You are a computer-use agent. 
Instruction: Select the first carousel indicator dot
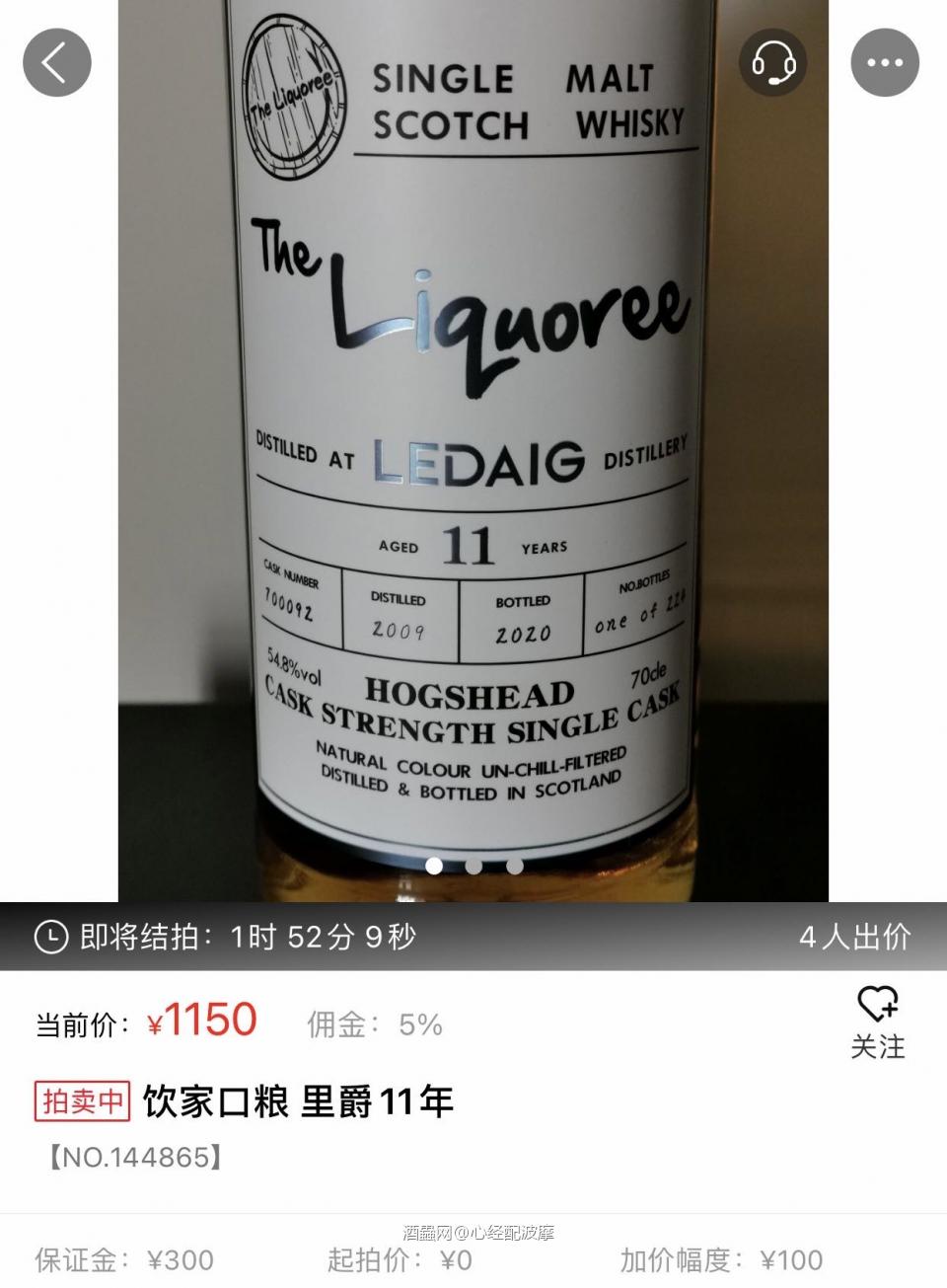[x=432, y=866]
